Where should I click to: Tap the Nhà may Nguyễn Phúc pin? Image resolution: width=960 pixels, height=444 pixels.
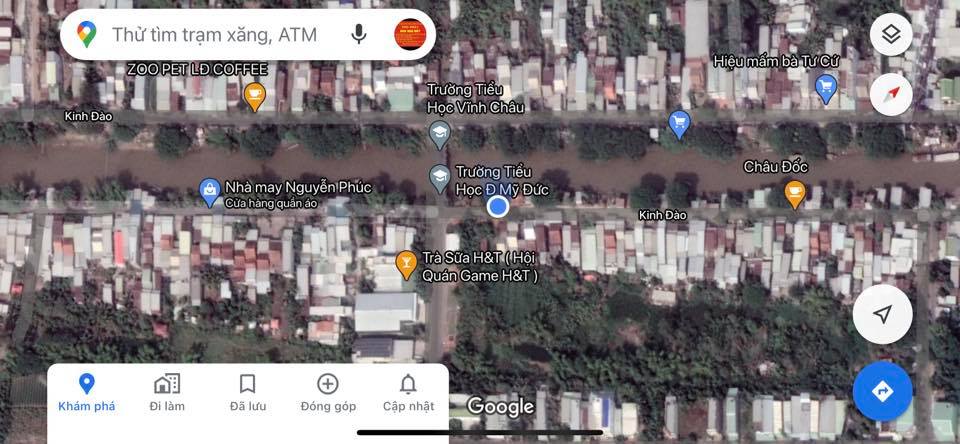click(210, 190)
